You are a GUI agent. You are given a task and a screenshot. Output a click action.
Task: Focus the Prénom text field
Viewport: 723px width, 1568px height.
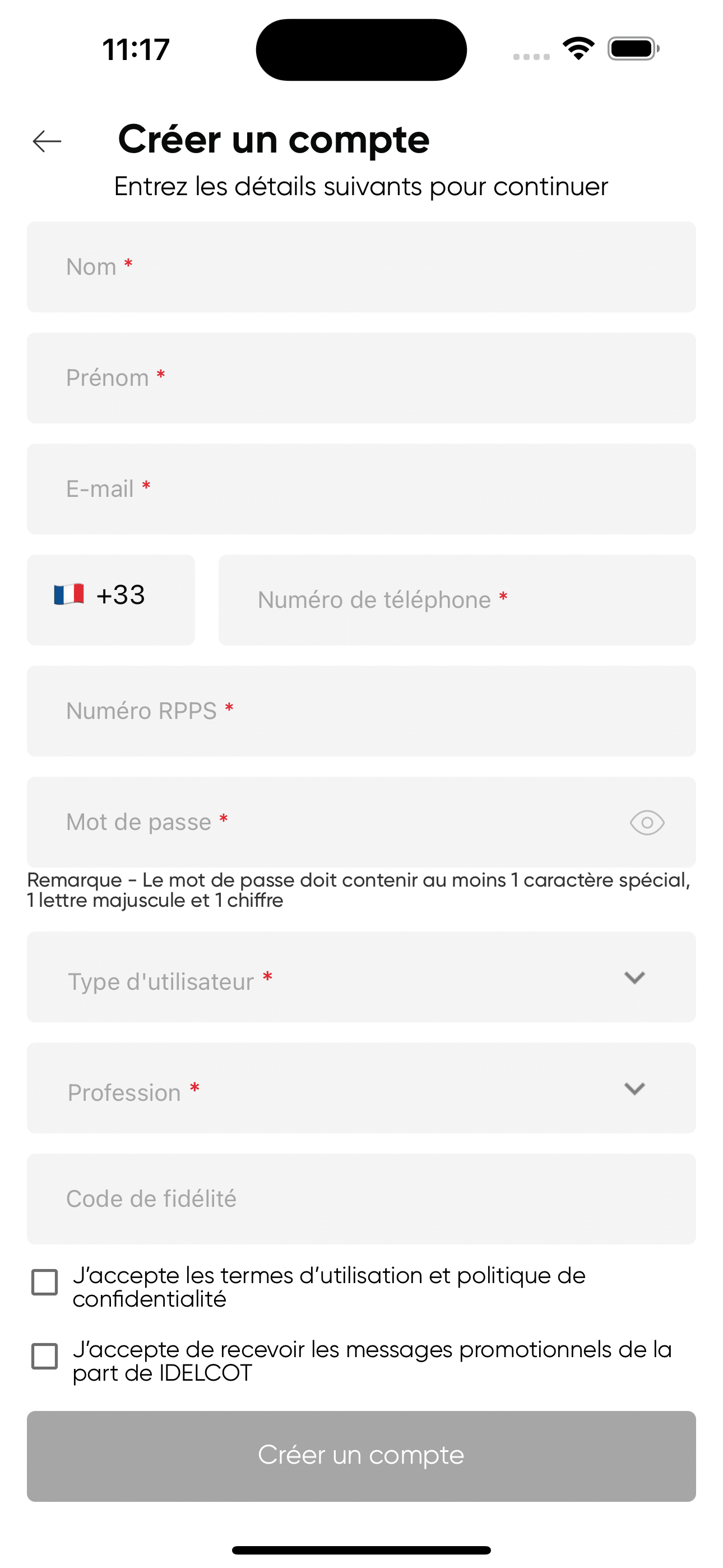tap(361, 378)
